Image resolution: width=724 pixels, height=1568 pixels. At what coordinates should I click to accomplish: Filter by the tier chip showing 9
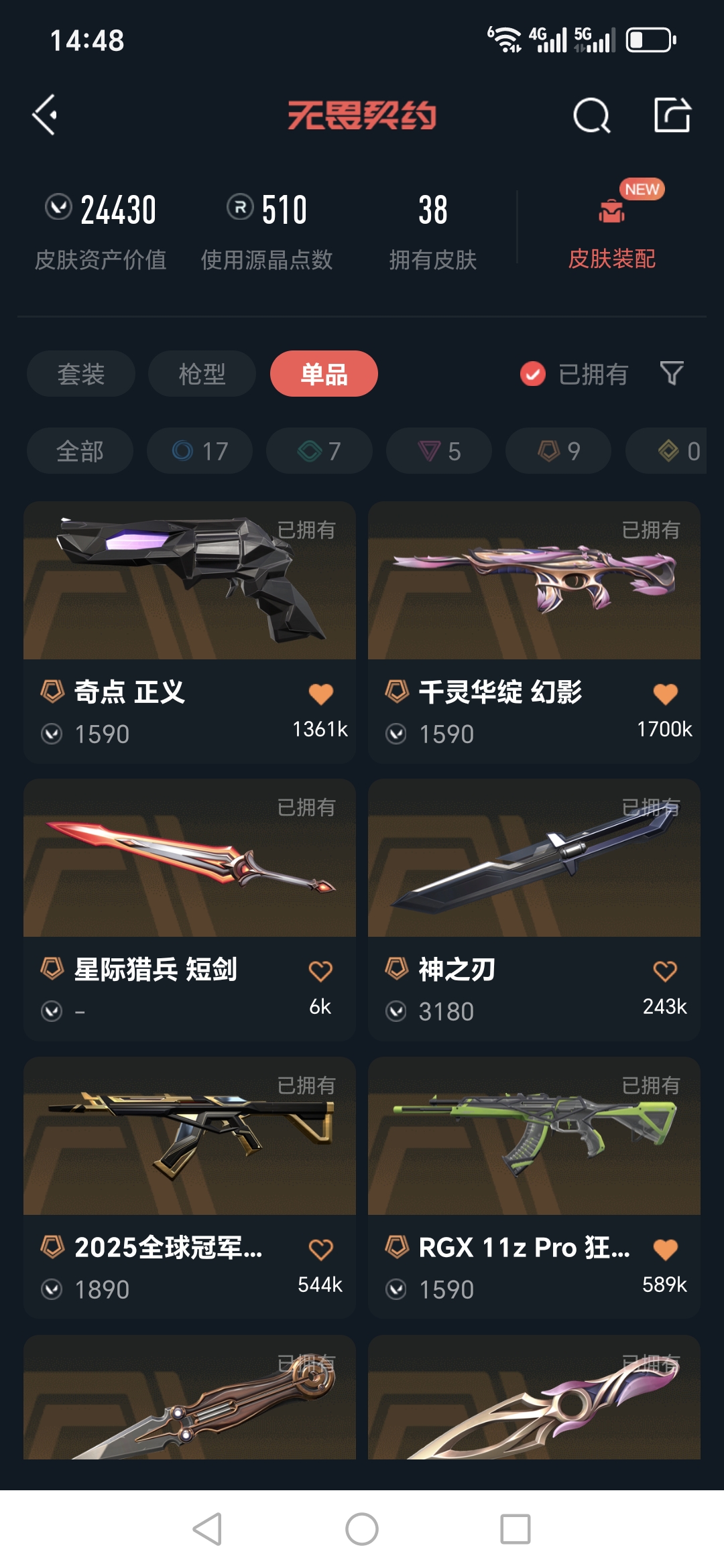(558, 451)
